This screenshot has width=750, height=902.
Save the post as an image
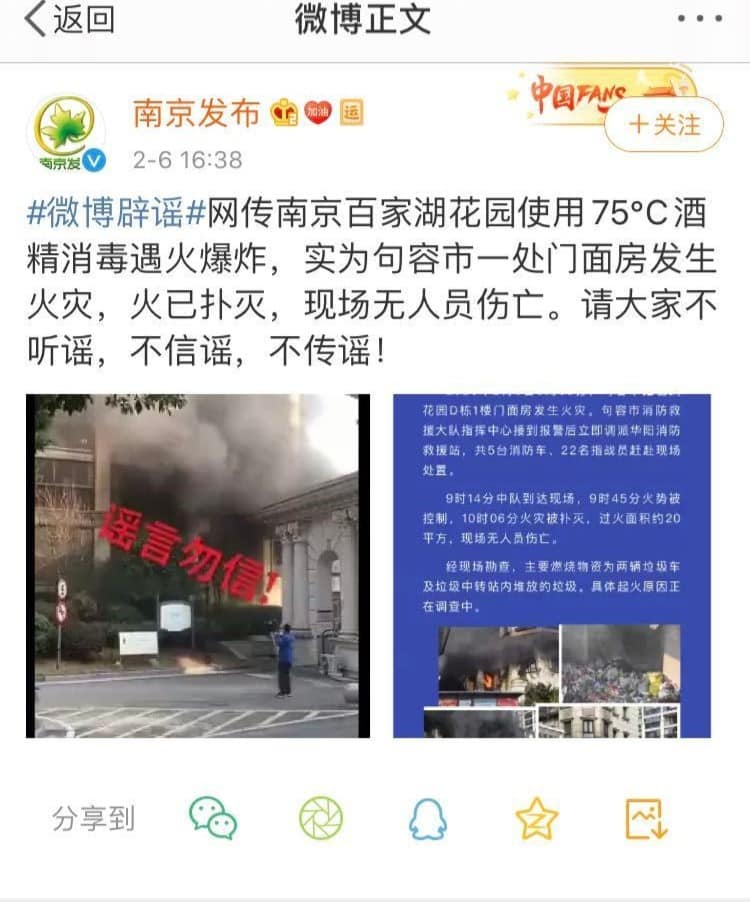645,819
